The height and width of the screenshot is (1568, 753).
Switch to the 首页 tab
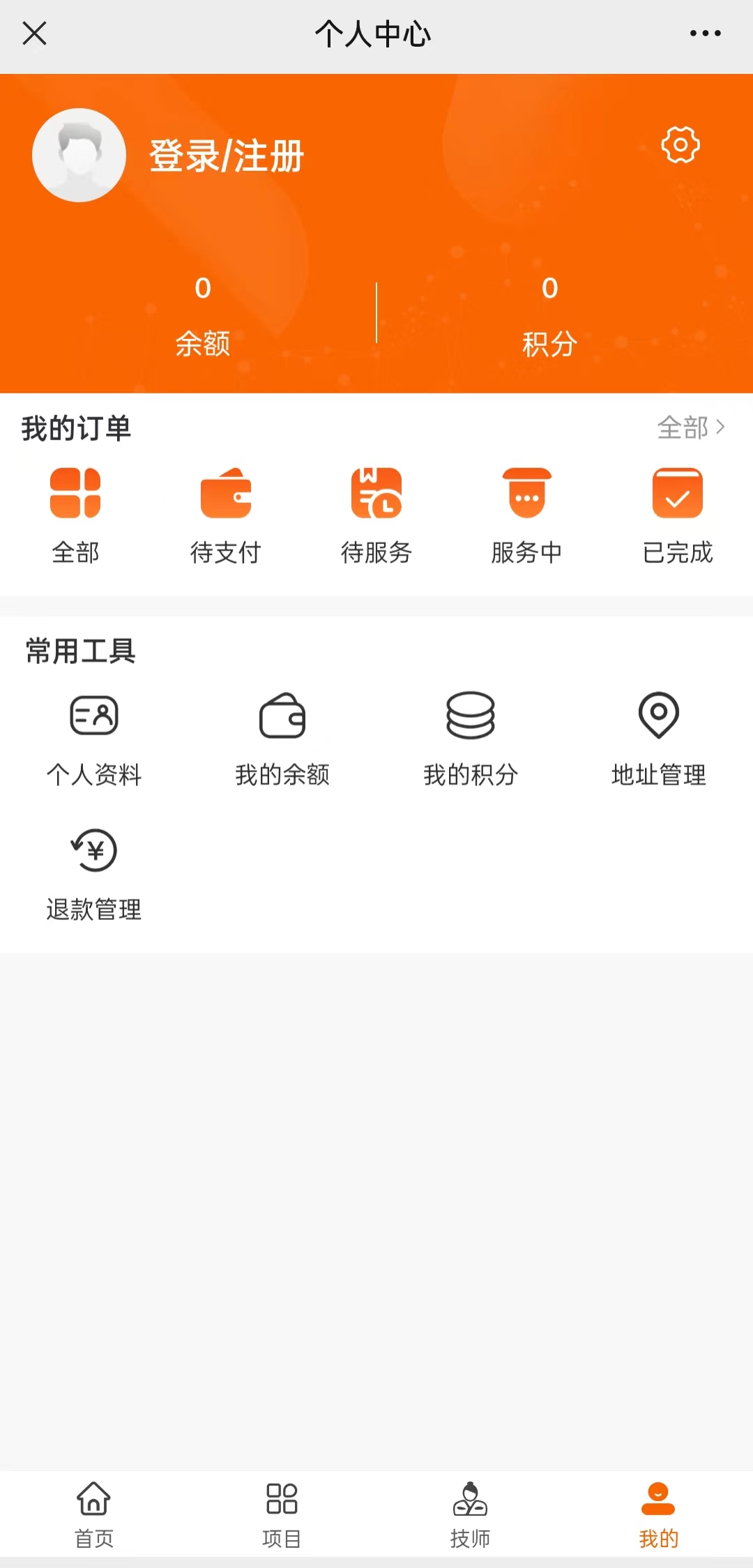94,1515
